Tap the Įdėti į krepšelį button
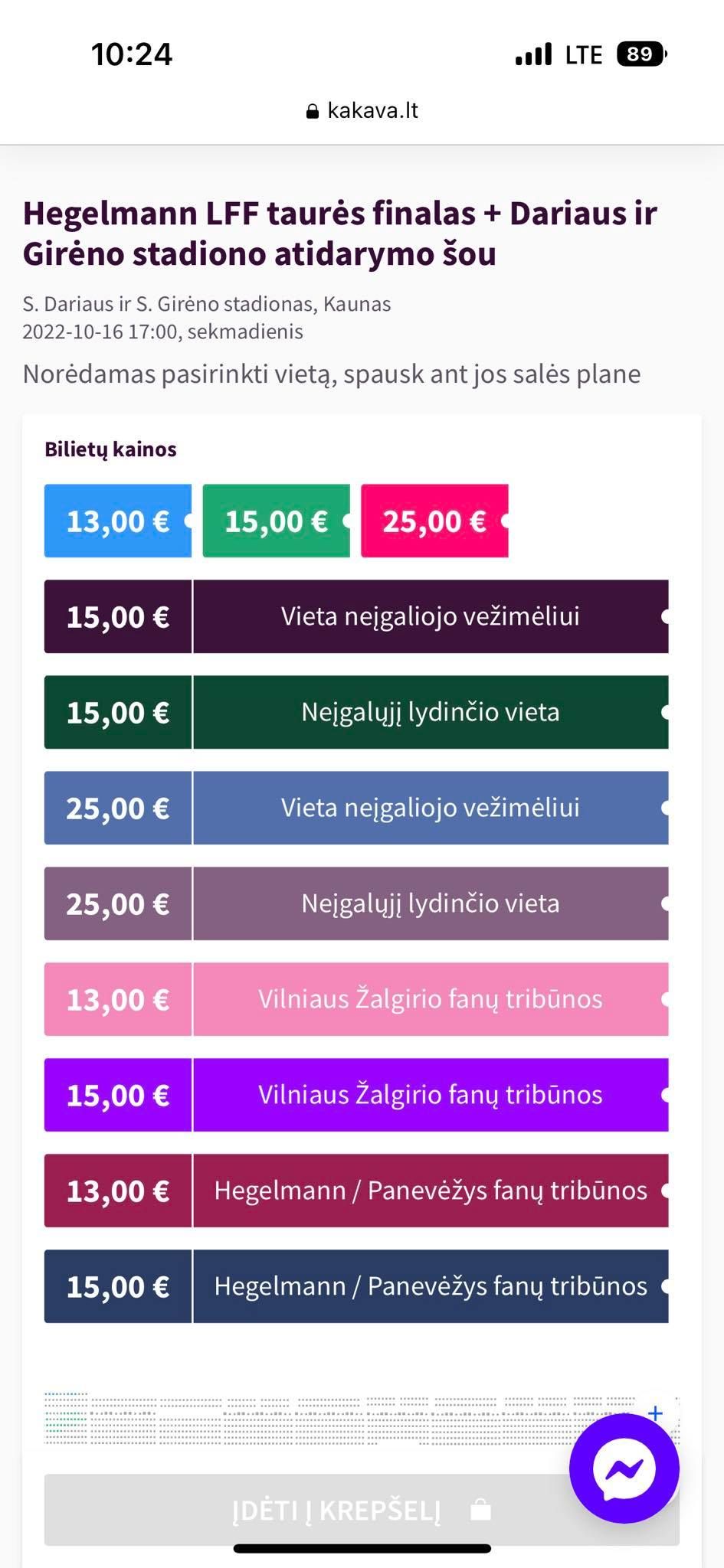The image size is (724, 1568). pos(337,1510)
